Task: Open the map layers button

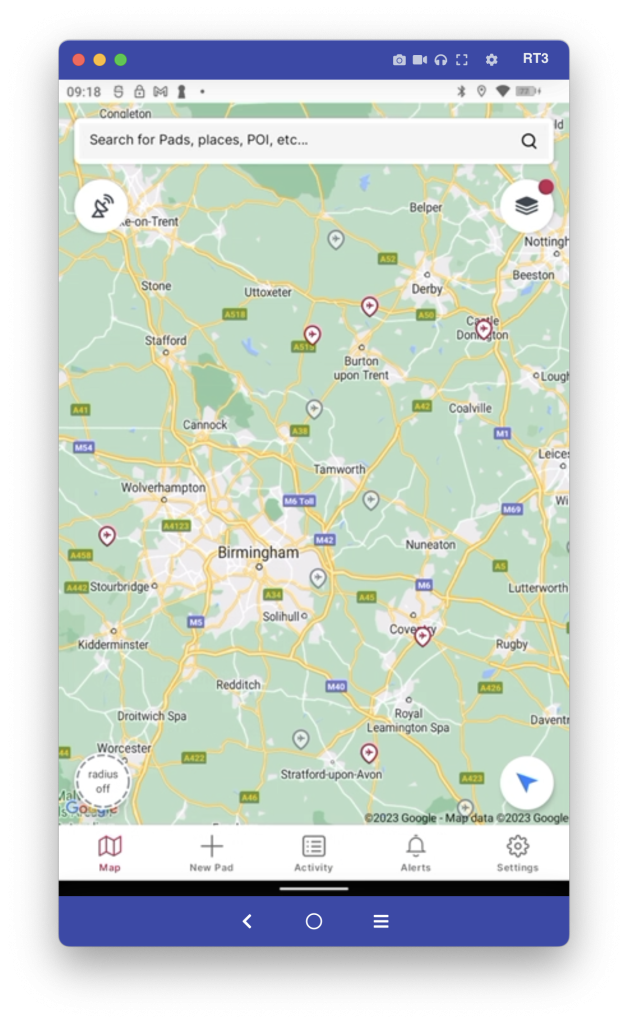Action: 527,206
